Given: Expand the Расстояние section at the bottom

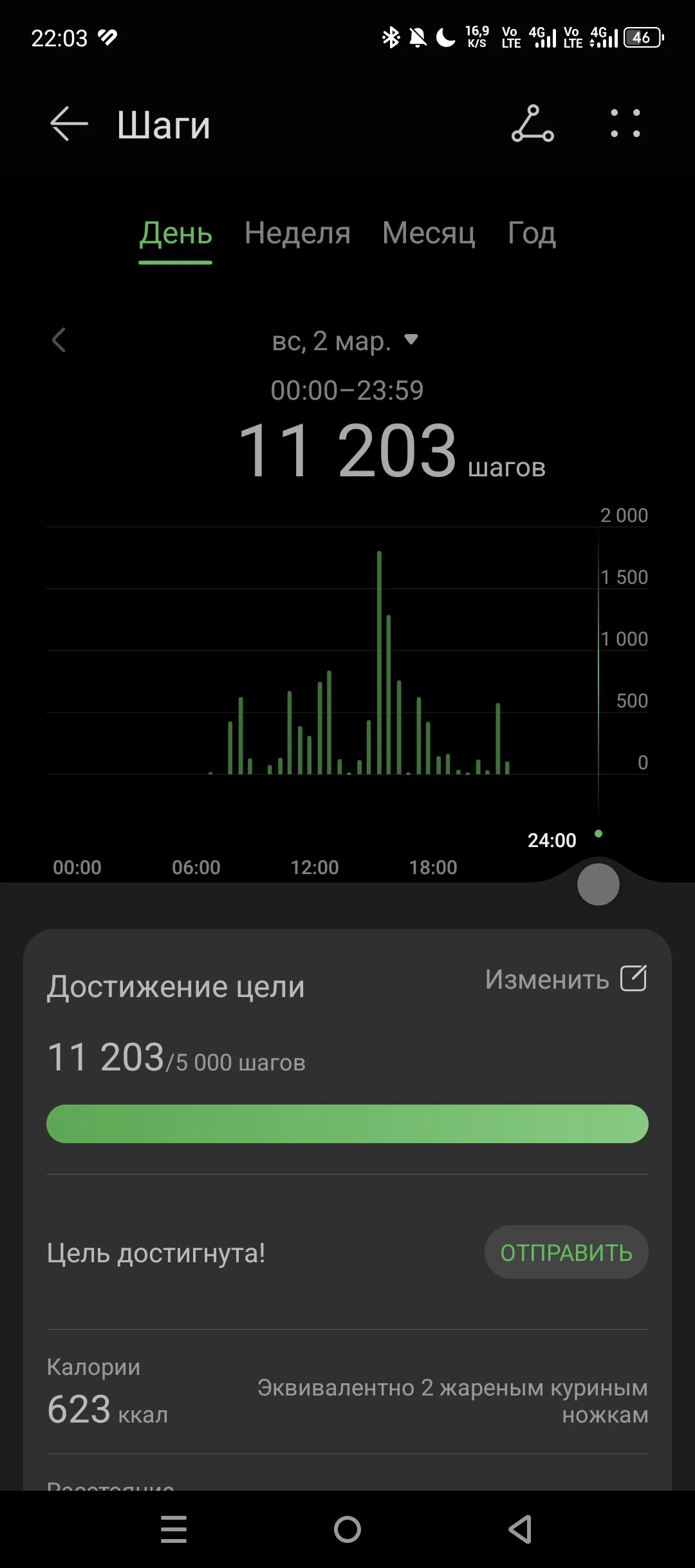Looking at the screenshot, I should (109, 1487).
